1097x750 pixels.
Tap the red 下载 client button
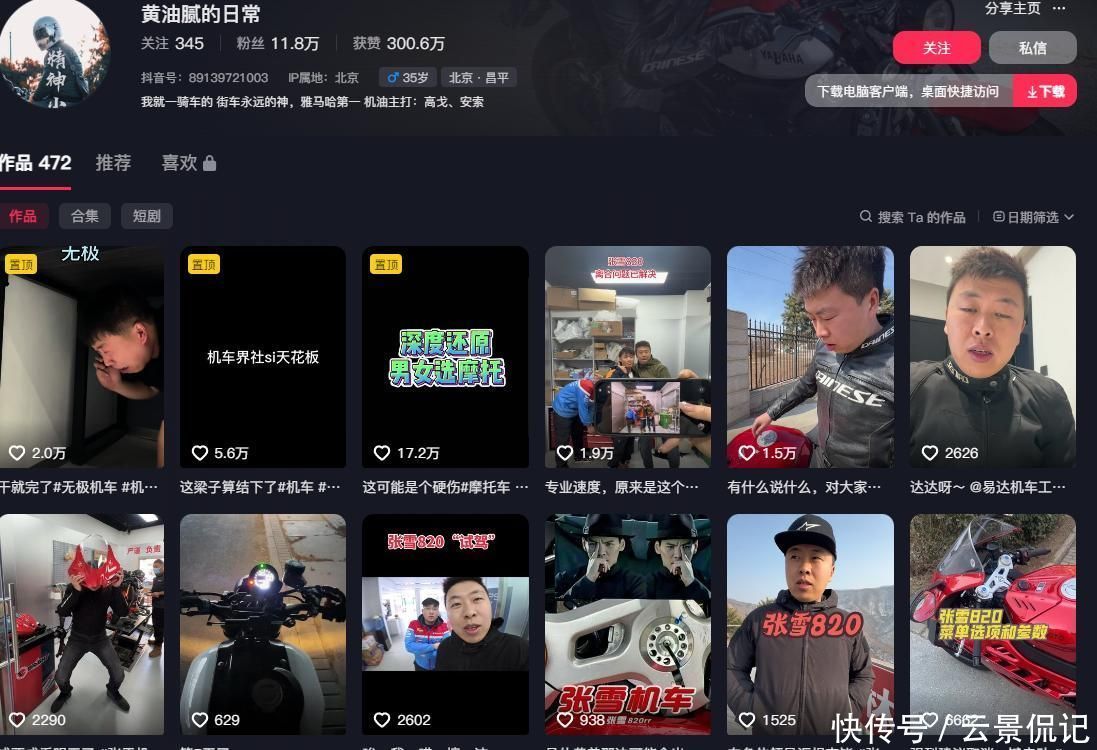click(1045, 91)
